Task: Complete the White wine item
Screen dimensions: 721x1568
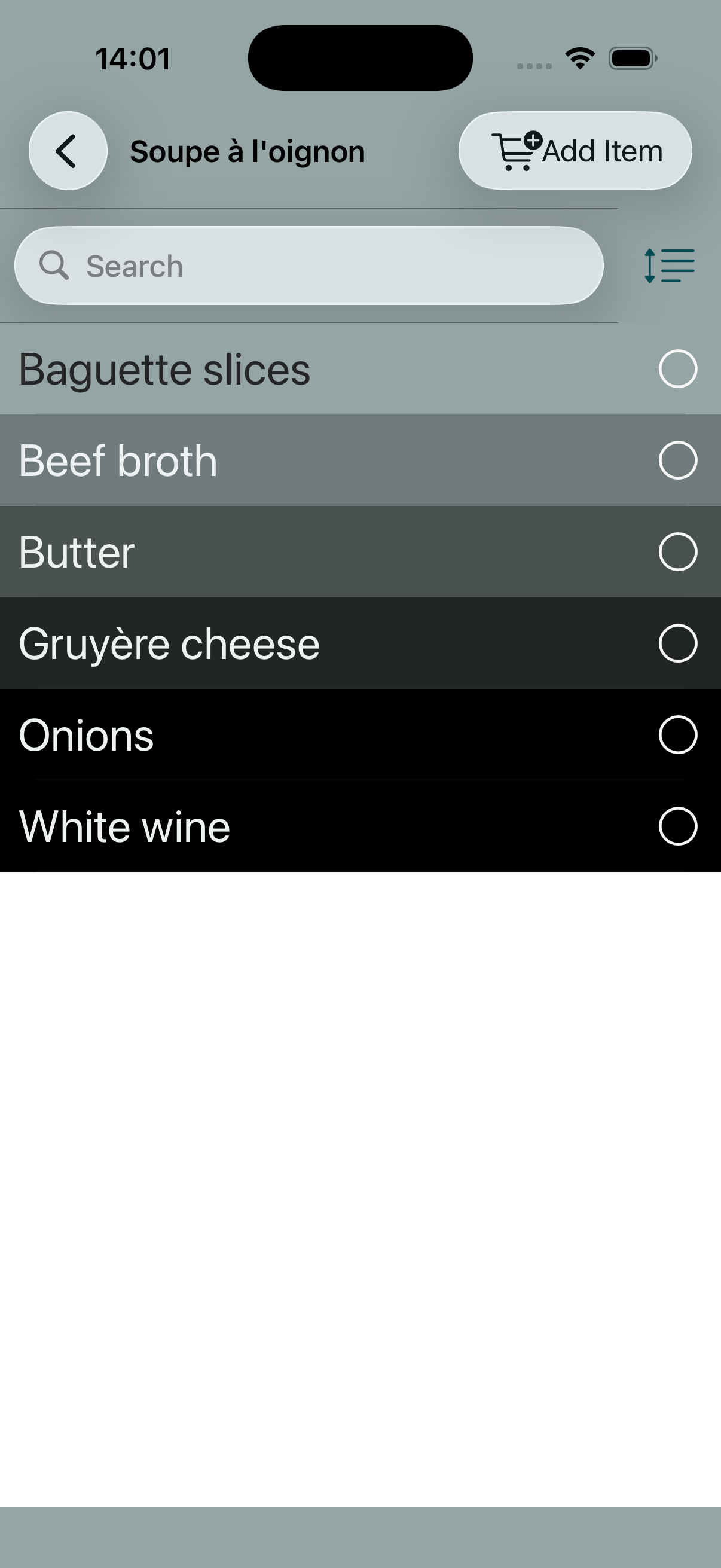Action: pyautogui.click(x=680, y=826)
